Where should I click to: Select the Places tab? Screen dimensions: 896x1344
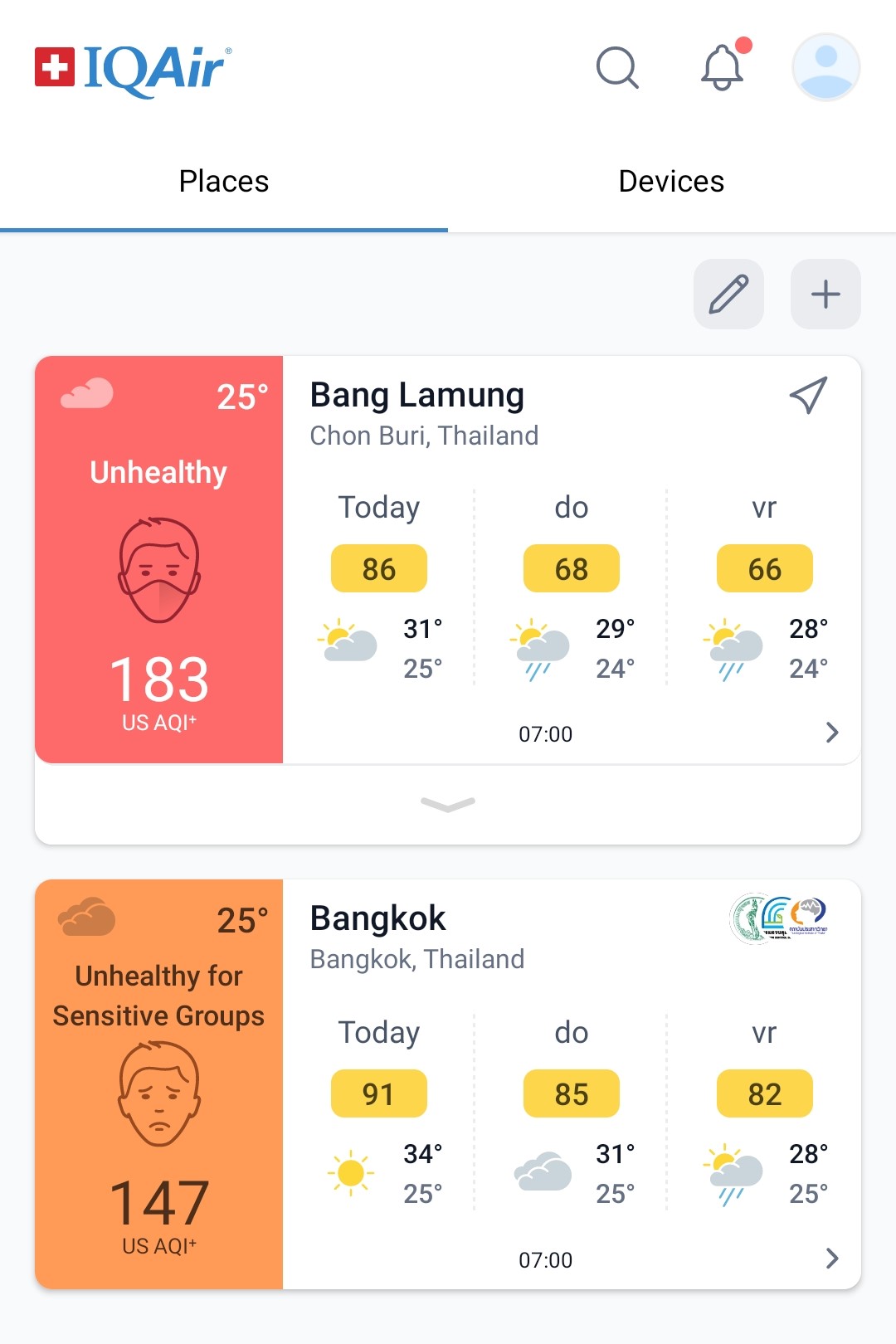click(x=224, y=182)
